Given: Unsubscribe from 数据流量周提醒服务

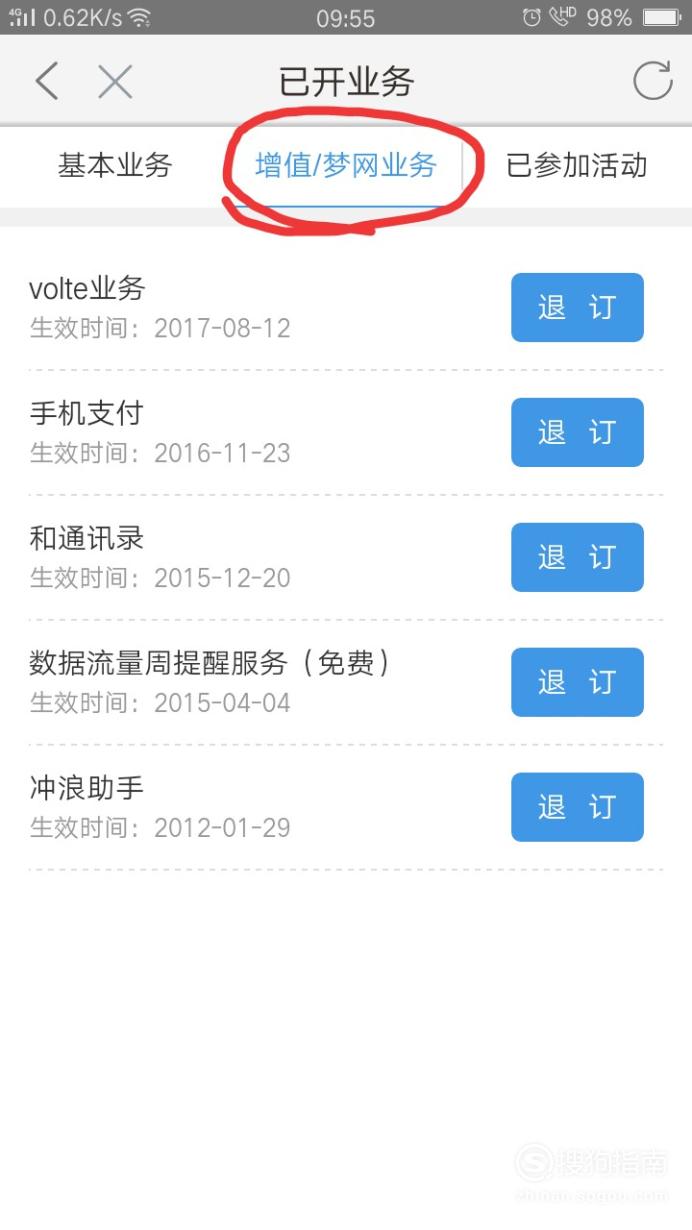Looking at the screenshot, I should click(x=577, y=682).
